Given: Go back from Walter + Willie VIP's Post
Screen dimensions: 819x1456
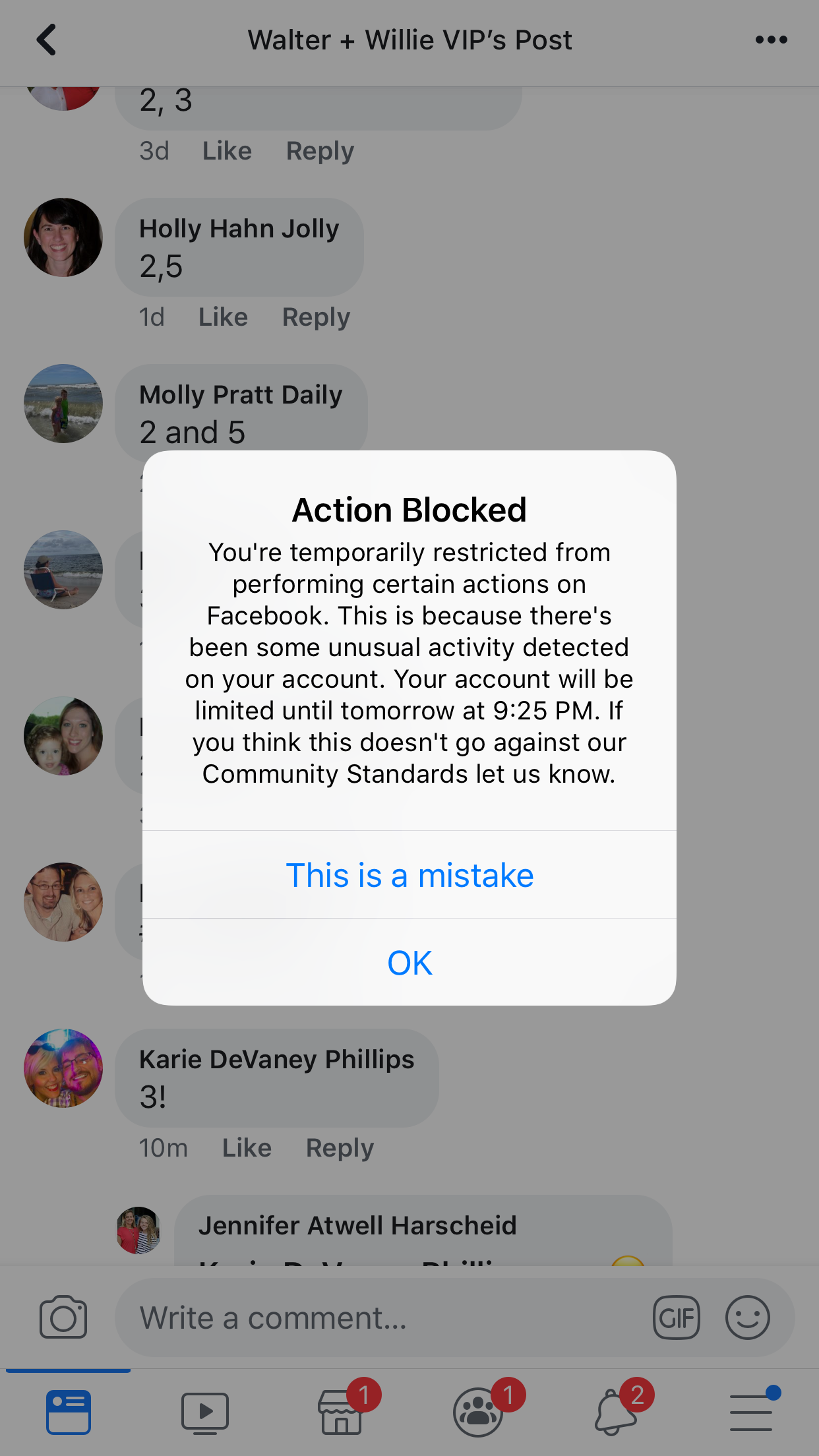Looking at the screenshot, I should [x=46, y=40].
